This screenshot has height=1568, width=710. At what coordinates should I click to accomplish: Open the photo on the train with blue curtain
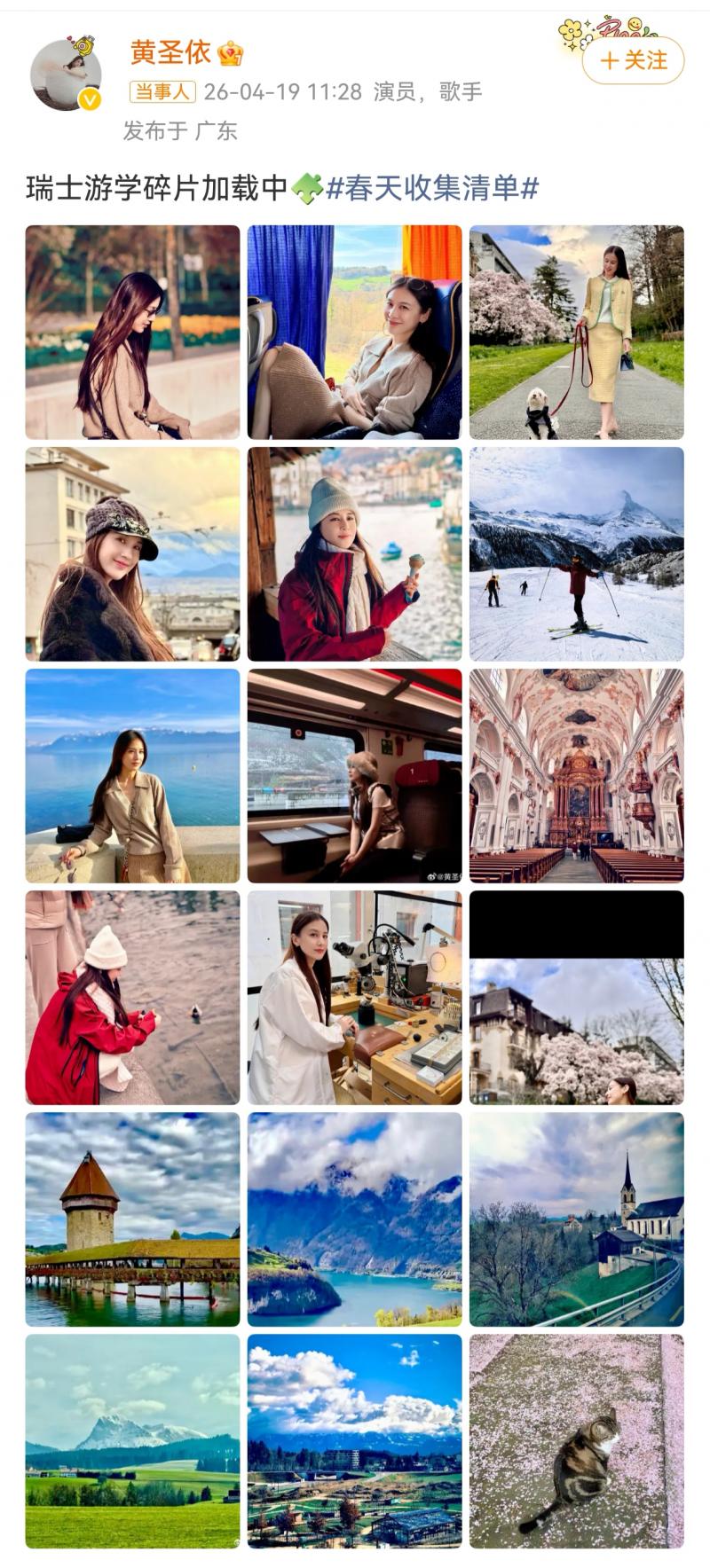tap(354, 332)
